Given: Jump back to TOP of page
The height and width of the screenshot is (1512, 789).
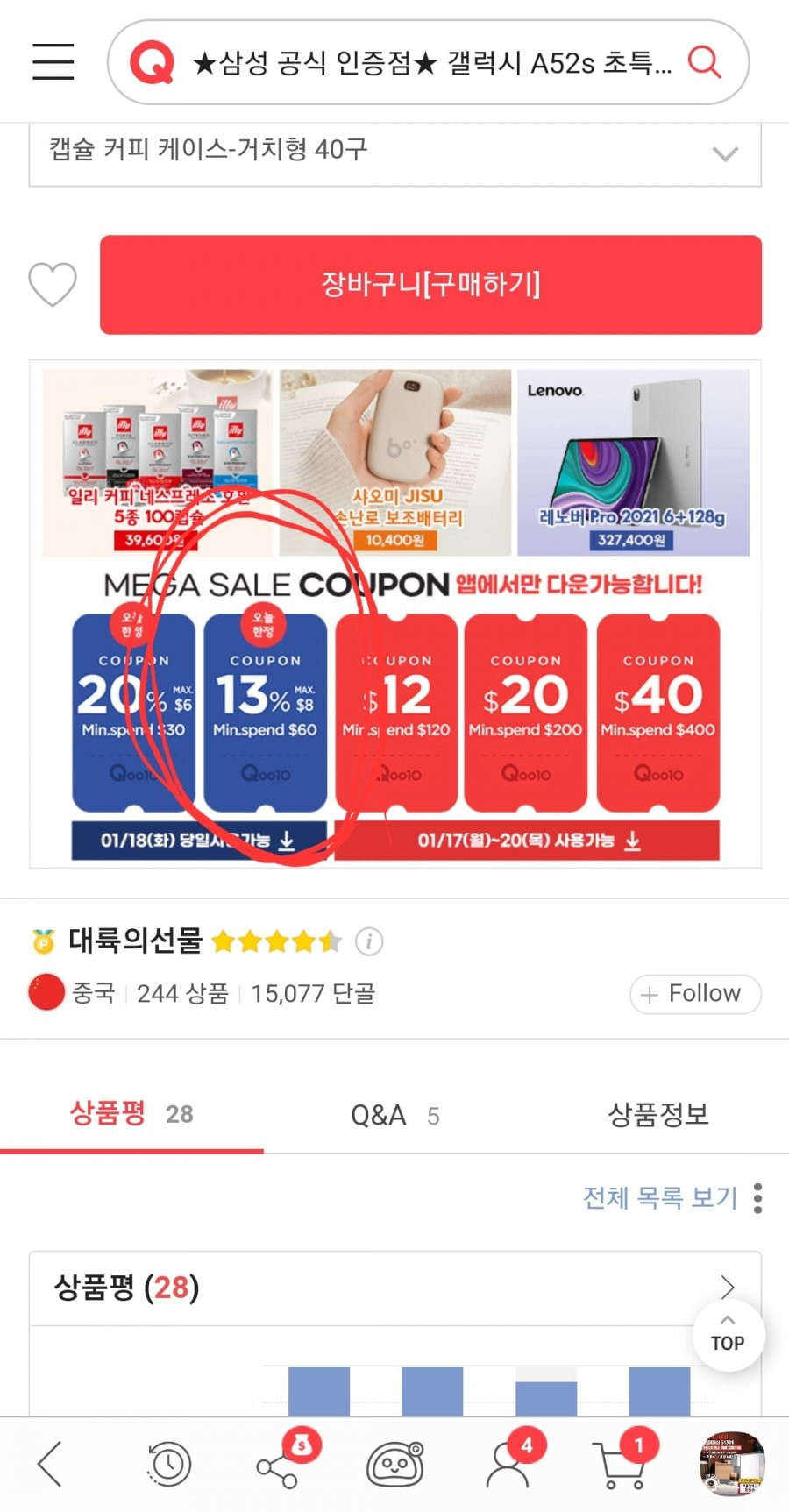Looking at the screenshot, I should click(x=728, y=1335).
